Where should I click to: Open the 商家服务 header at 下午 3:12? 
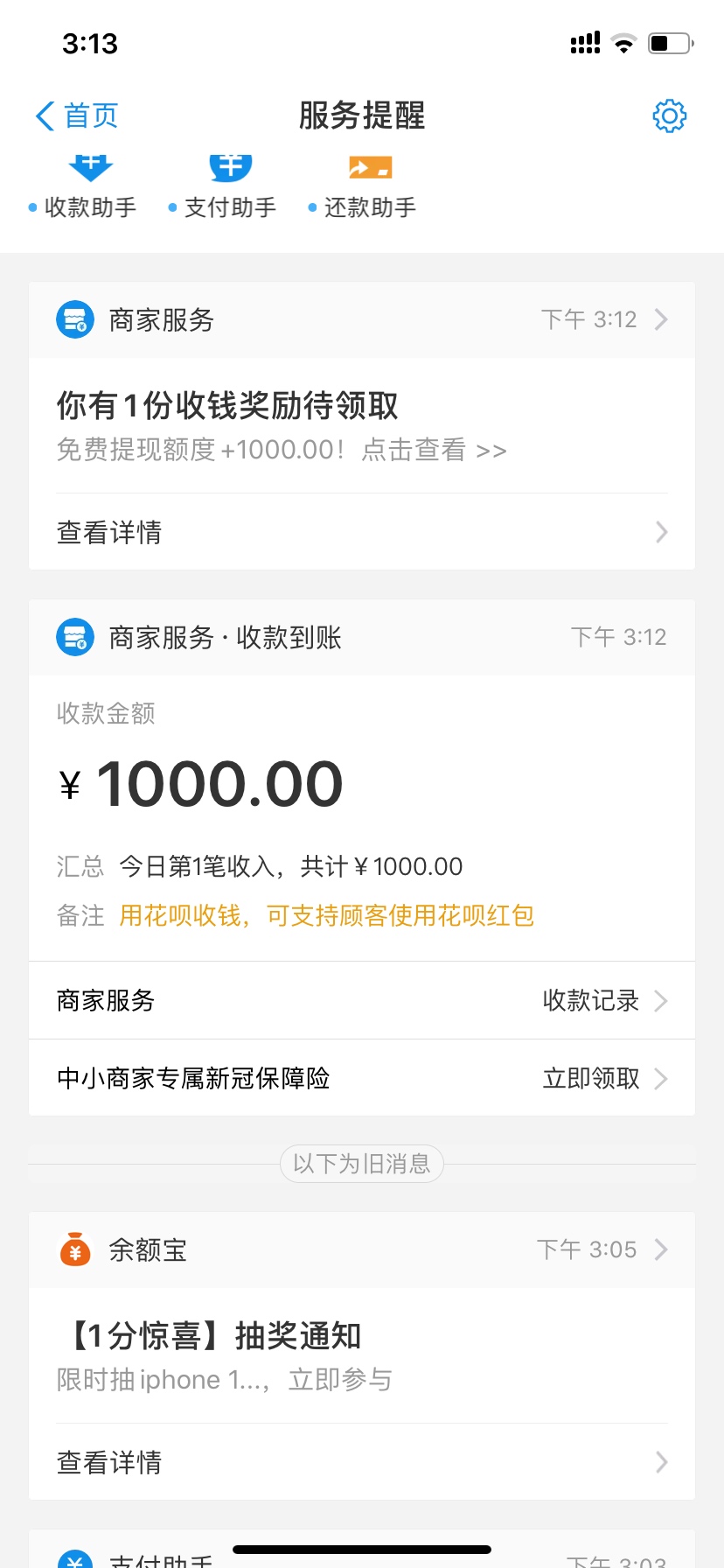(362, 319)
